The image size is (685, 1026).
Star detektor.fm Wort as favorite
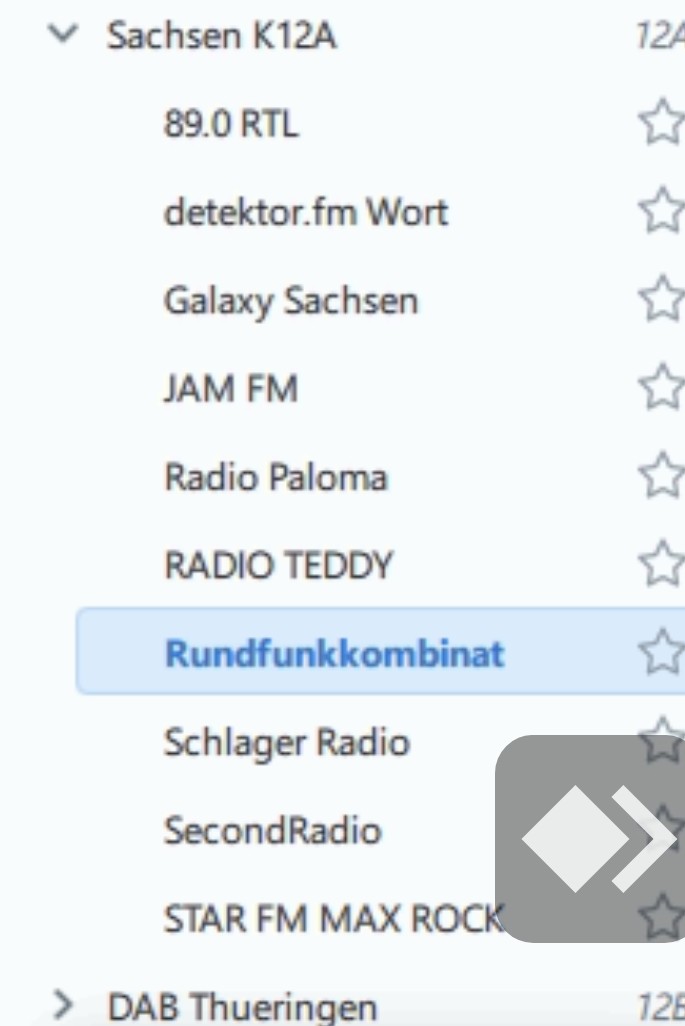click(660, 212)
